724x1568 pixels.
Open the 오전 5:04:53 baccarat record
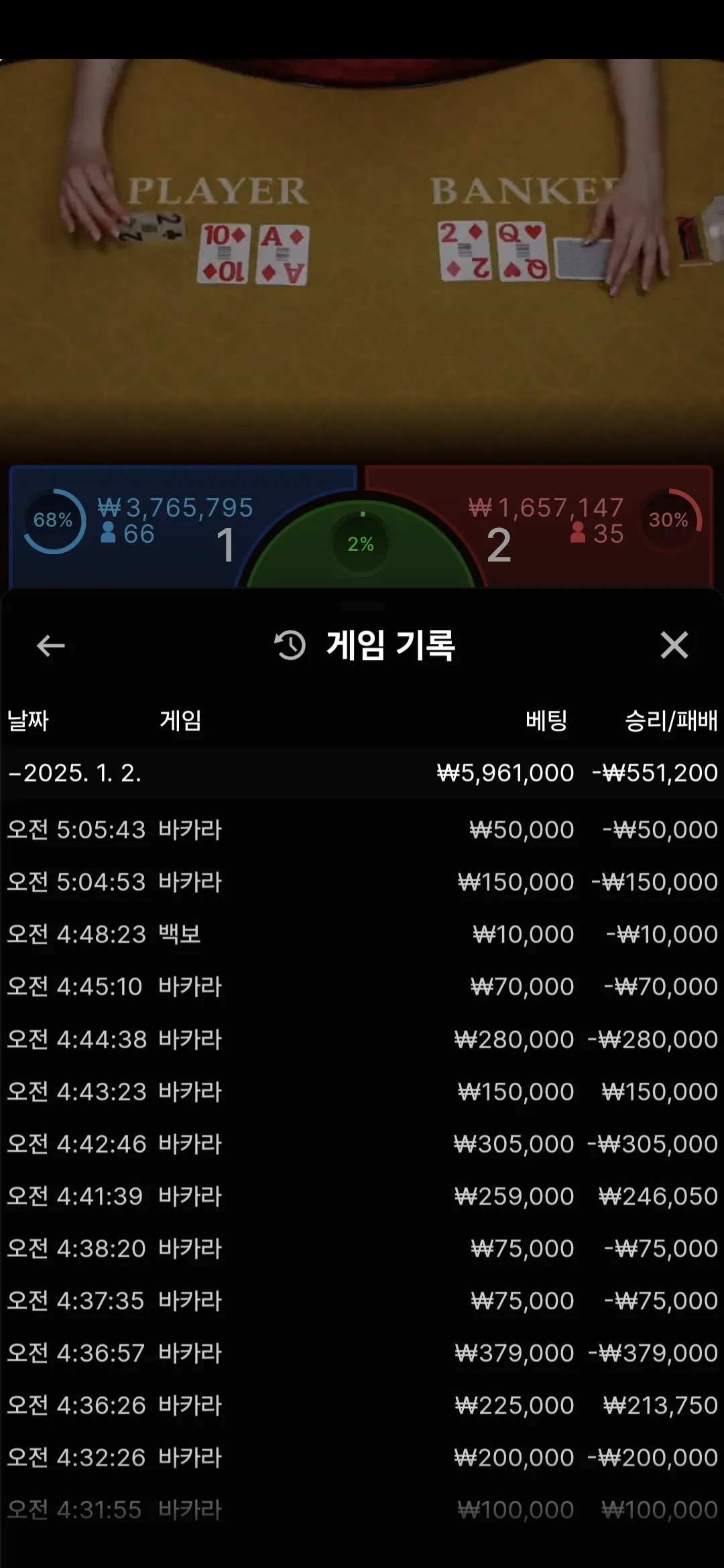pos(362,882)
